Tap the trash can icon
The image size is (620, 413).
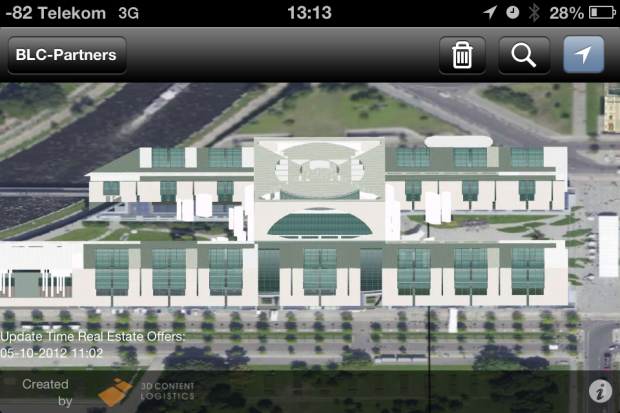[462, 55]
